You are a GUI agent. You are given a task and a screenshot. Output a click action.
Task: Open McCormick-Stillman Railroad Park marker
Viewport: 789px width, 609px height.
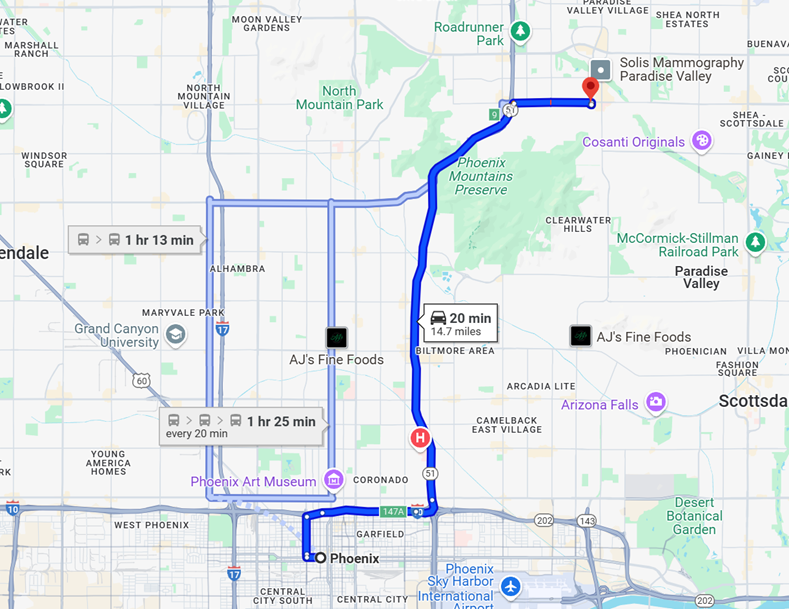pyautogui.click(x=756, y=242)
